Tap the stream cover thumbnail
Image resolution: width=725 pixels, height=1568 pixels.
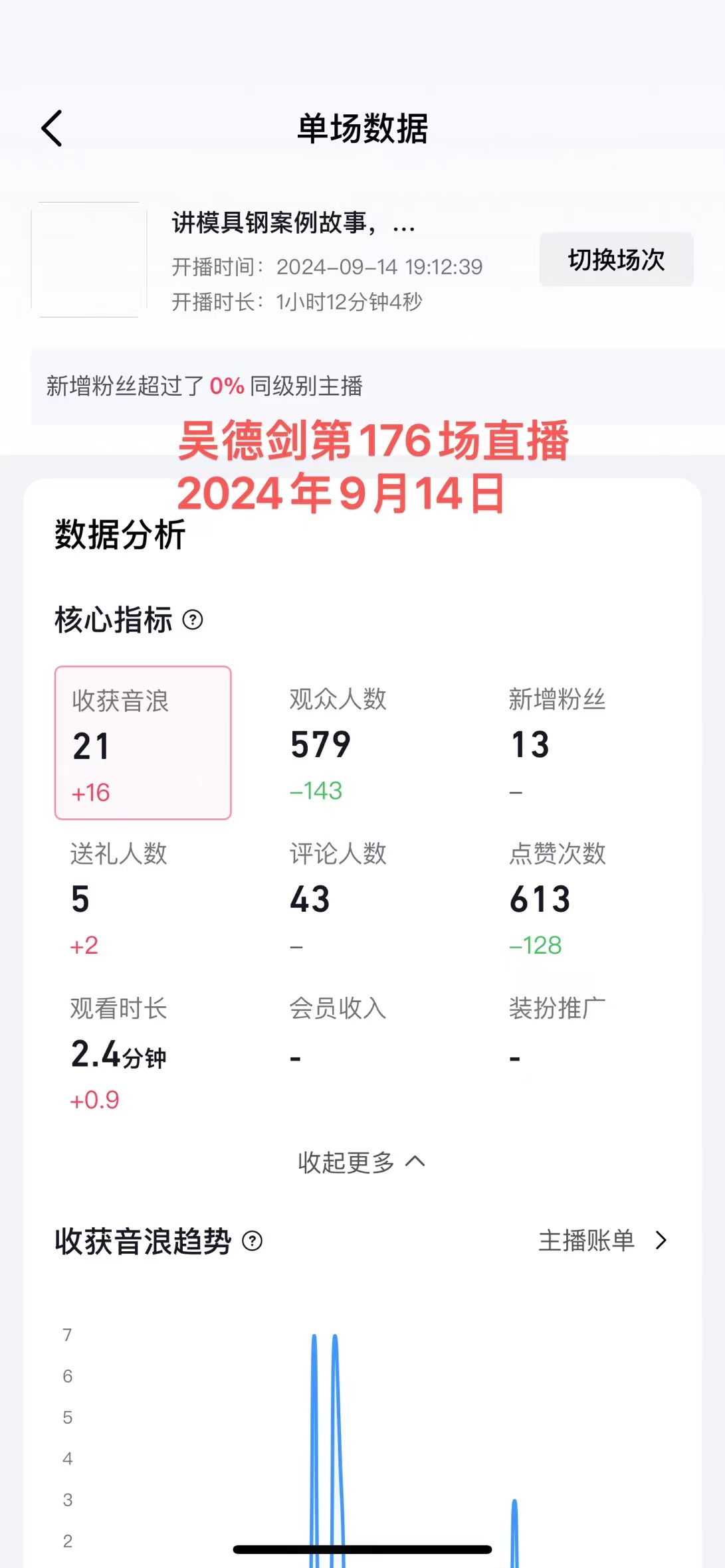click(x=88, y=259)
